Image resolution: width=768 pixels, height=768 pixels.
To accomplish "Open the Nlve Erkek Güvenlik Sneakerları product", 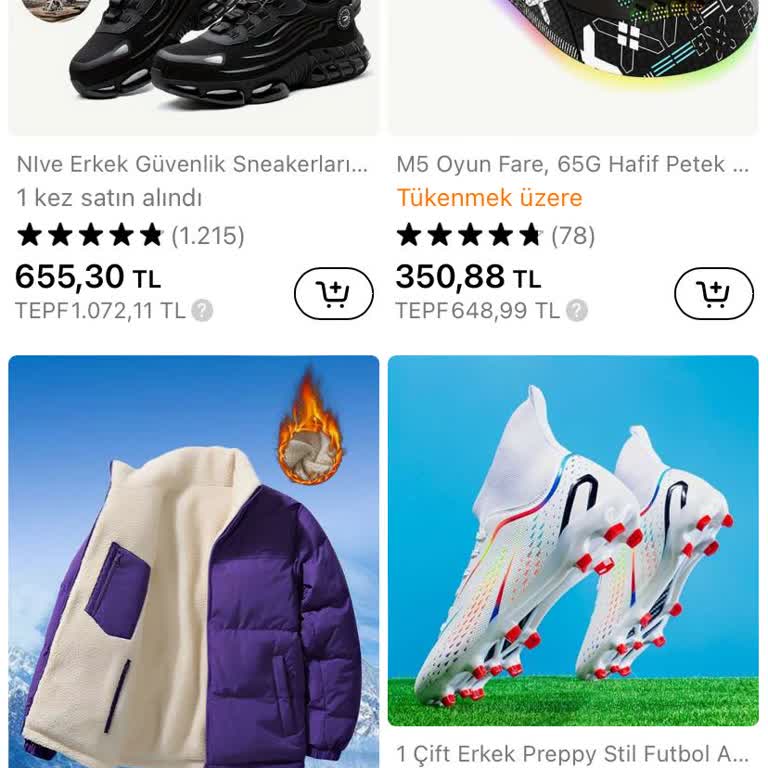I will (x=192, y=164).
